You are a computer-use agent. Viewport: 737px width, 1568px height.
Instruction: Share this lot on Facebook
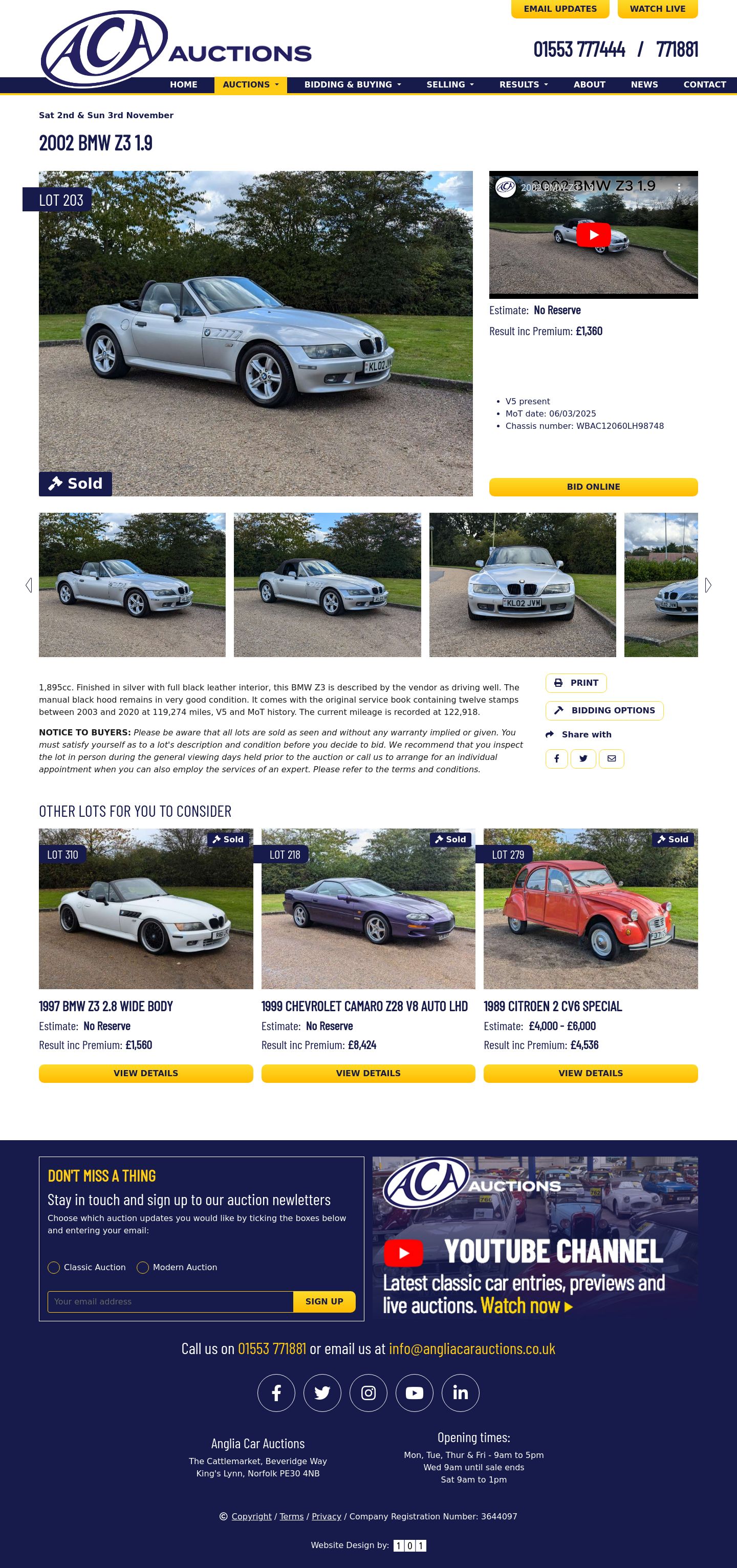(556, 758)
